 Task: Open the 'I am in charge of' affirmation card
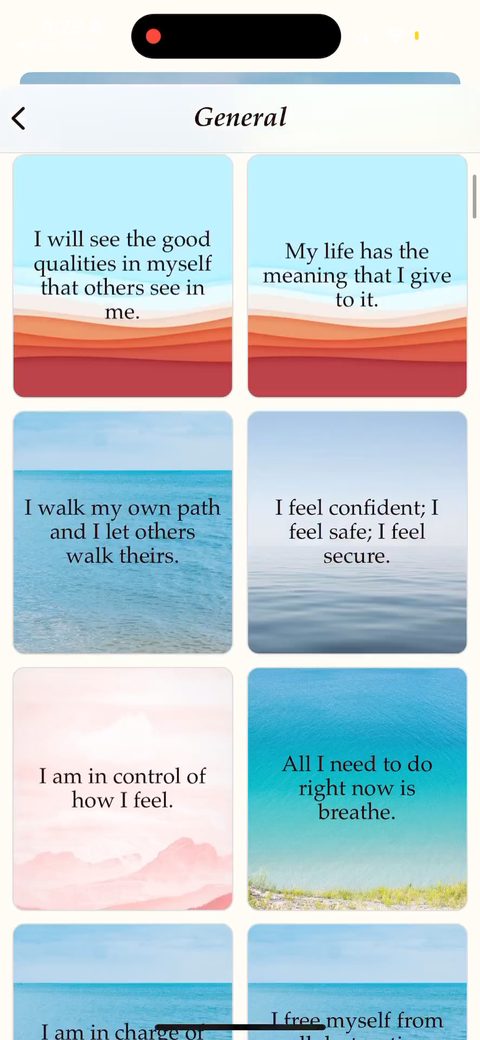coord(123,982)
